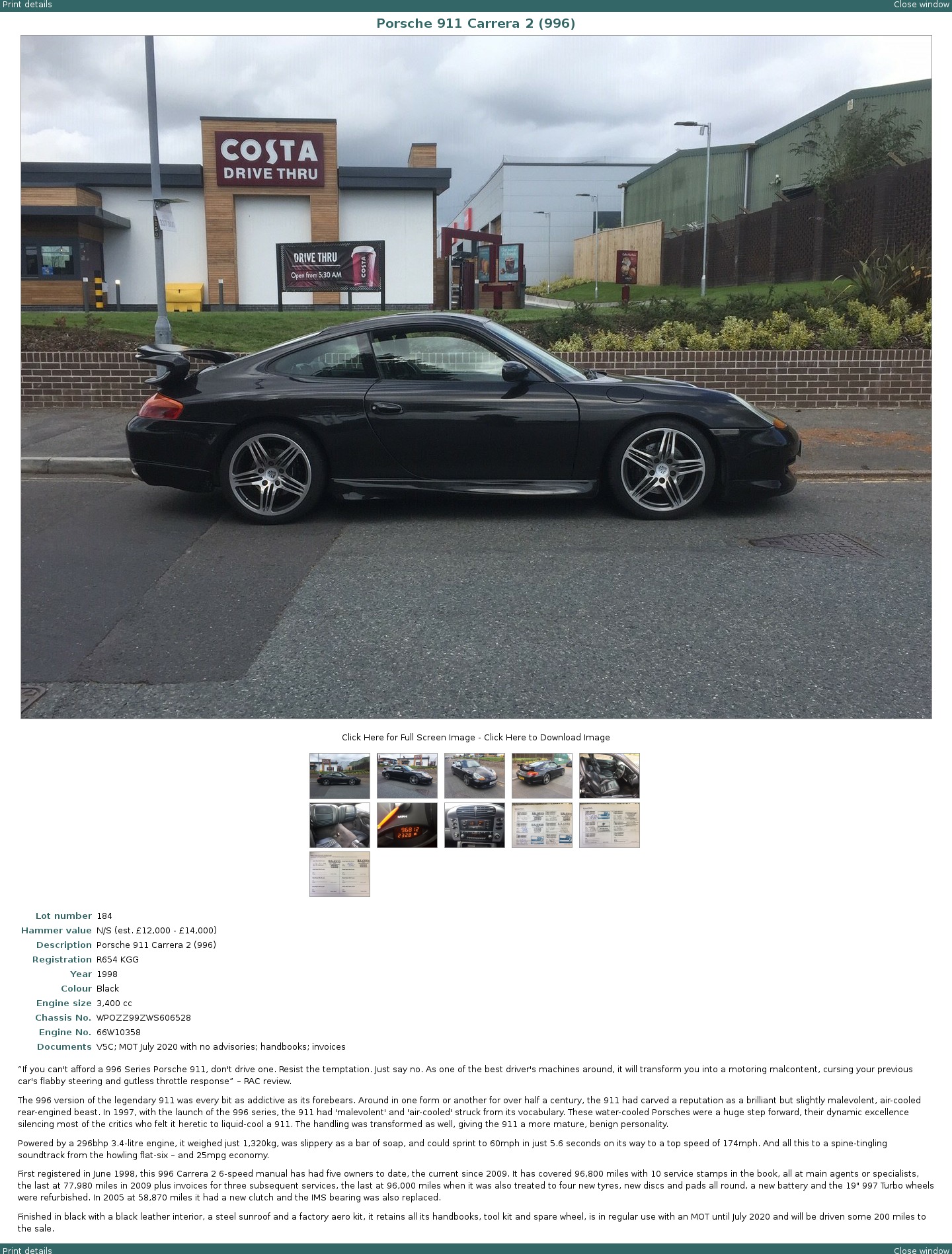952x1254 pixels.
Task: View the front three-quarter thumbnail showing headlights
Action: 475,775
